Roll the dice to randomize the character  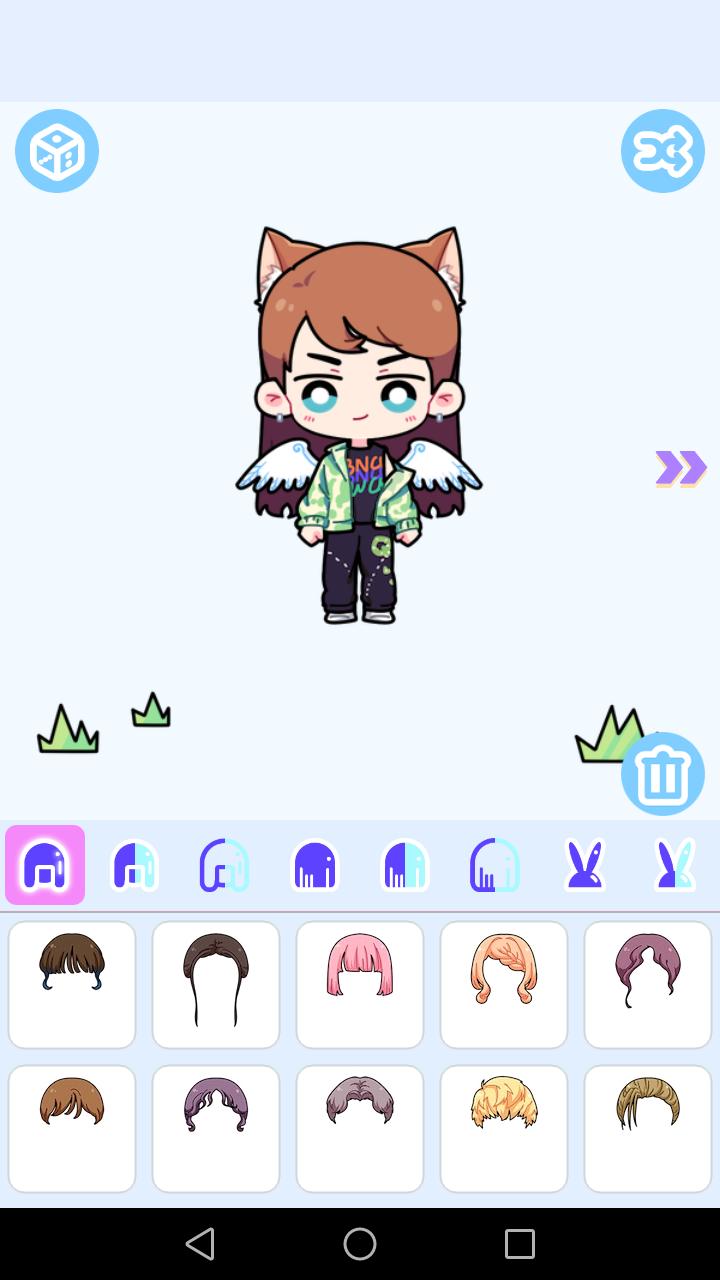[x=57, y=151]
